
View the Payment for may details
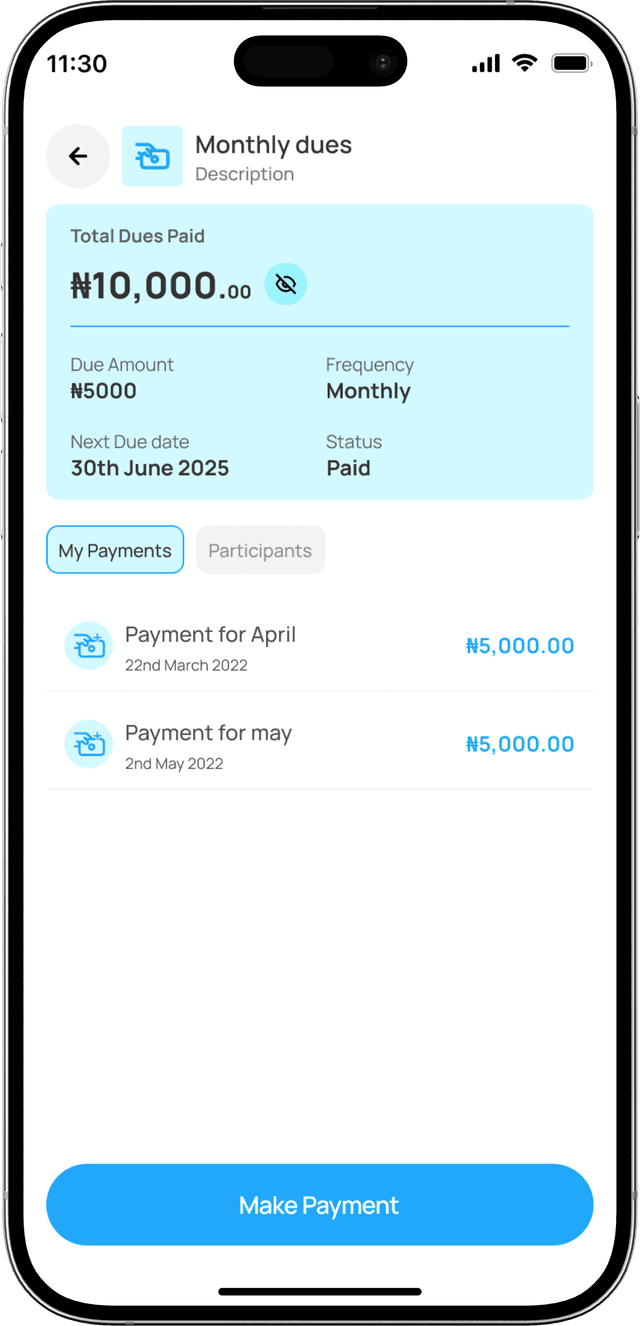pyautogui.click(x=319, y=744)
